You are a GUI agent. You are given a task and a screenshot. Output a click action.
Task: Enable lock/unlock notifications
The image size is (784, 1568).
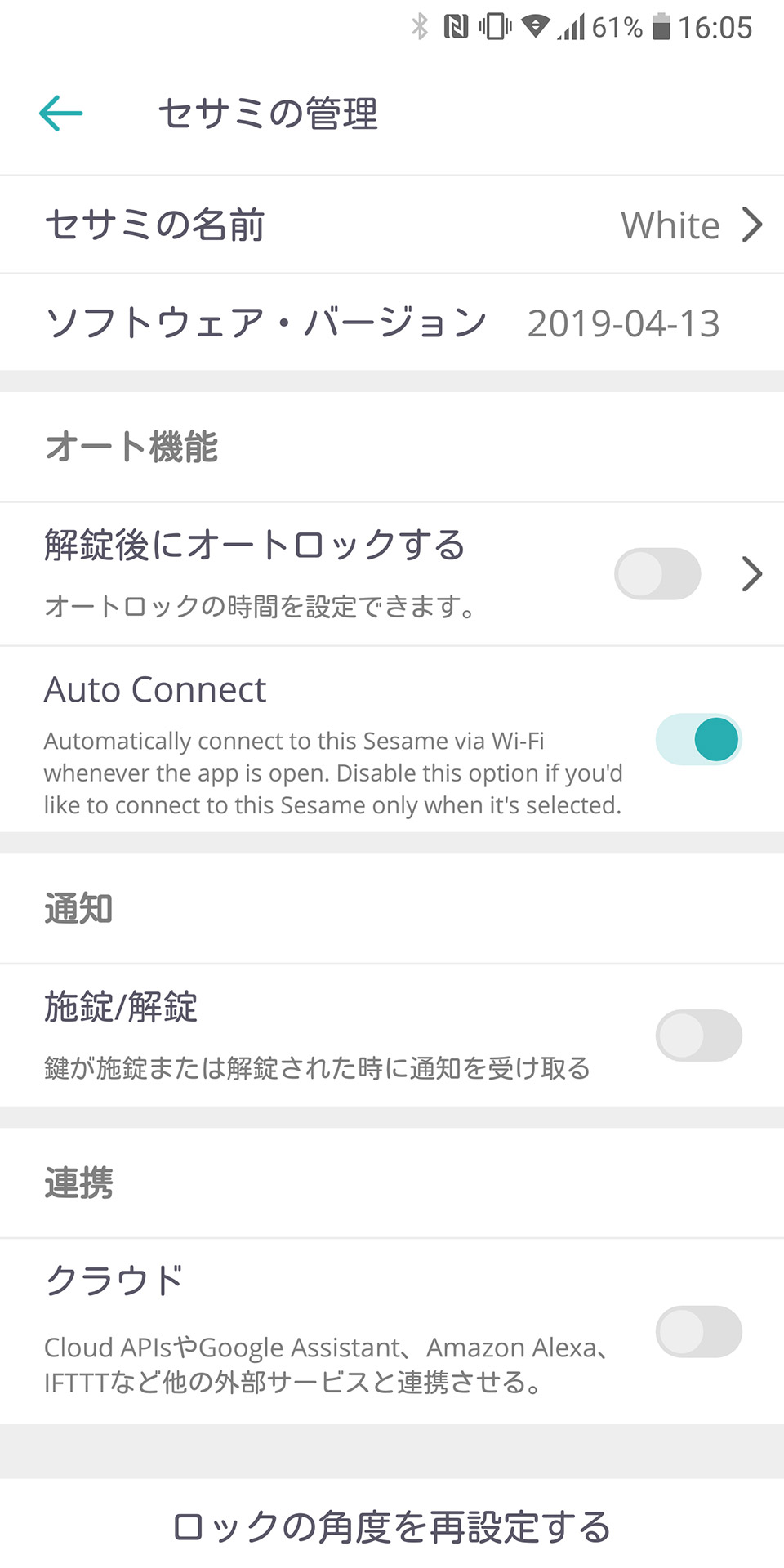coord(698,1035)
